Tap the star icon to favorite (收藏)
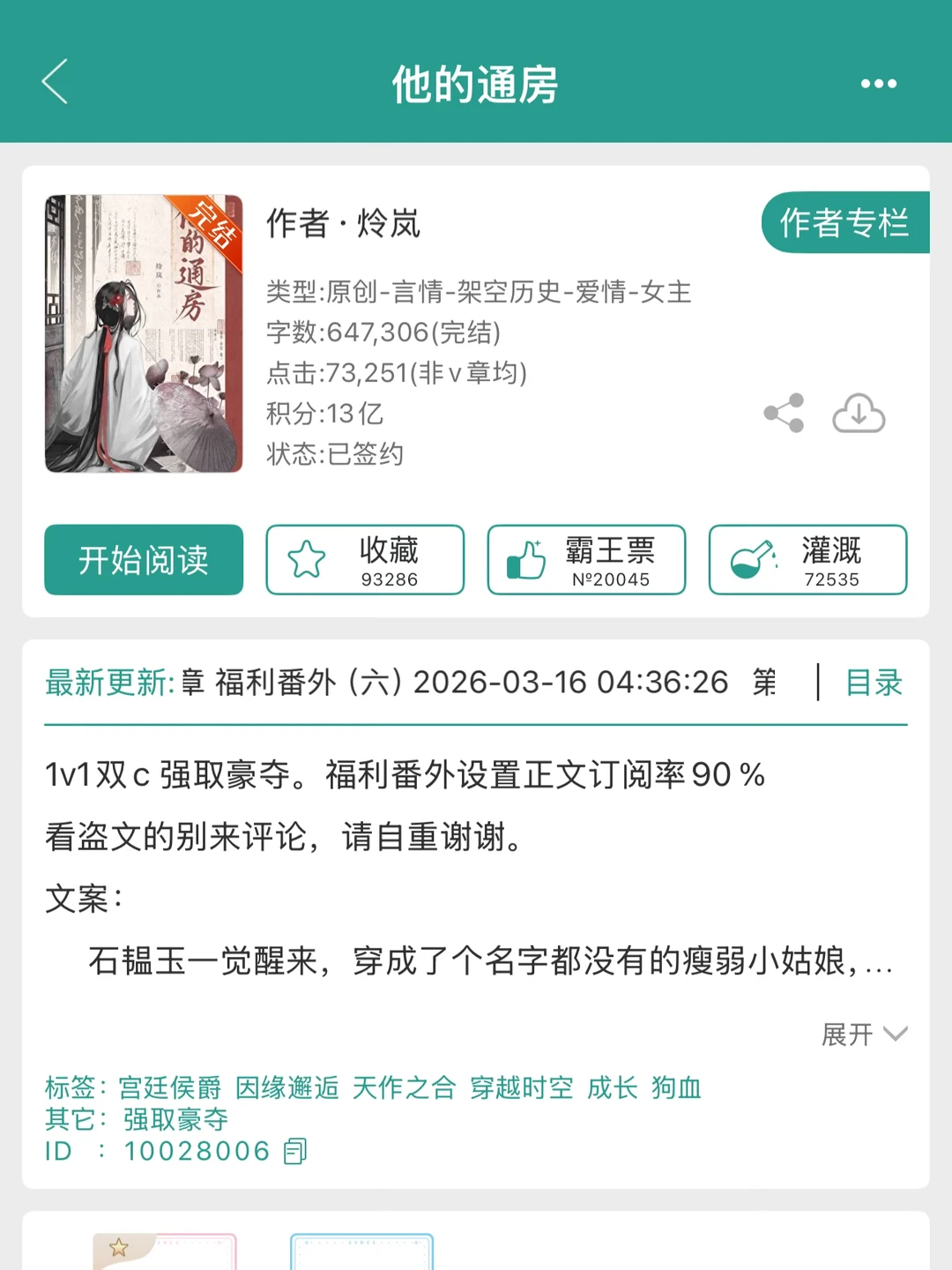The image size is (952, 1270). (306, 557)
